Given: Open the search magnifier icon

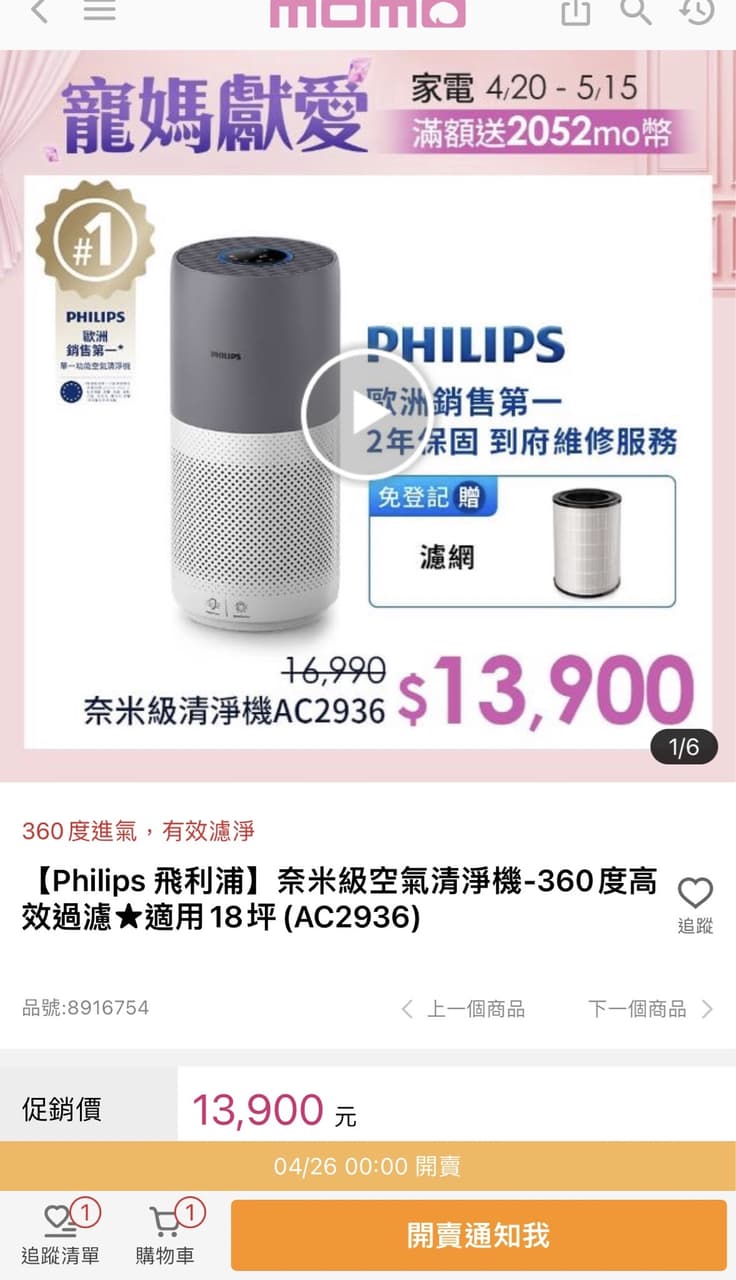Looking at the screenshot, I should pos(636,10).
